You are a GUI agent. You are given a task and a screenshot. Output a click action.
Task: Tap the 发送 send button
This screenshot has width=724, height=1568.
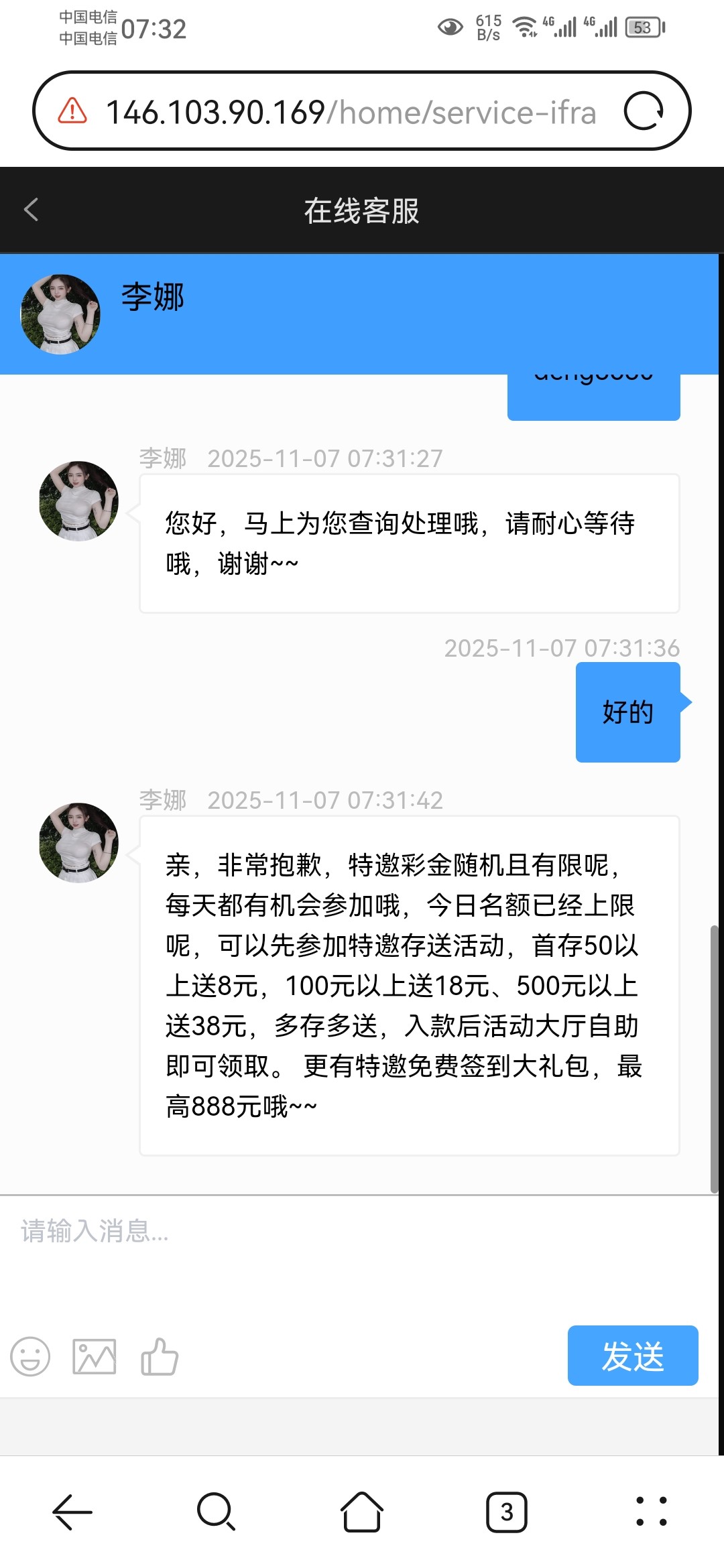632,1356
